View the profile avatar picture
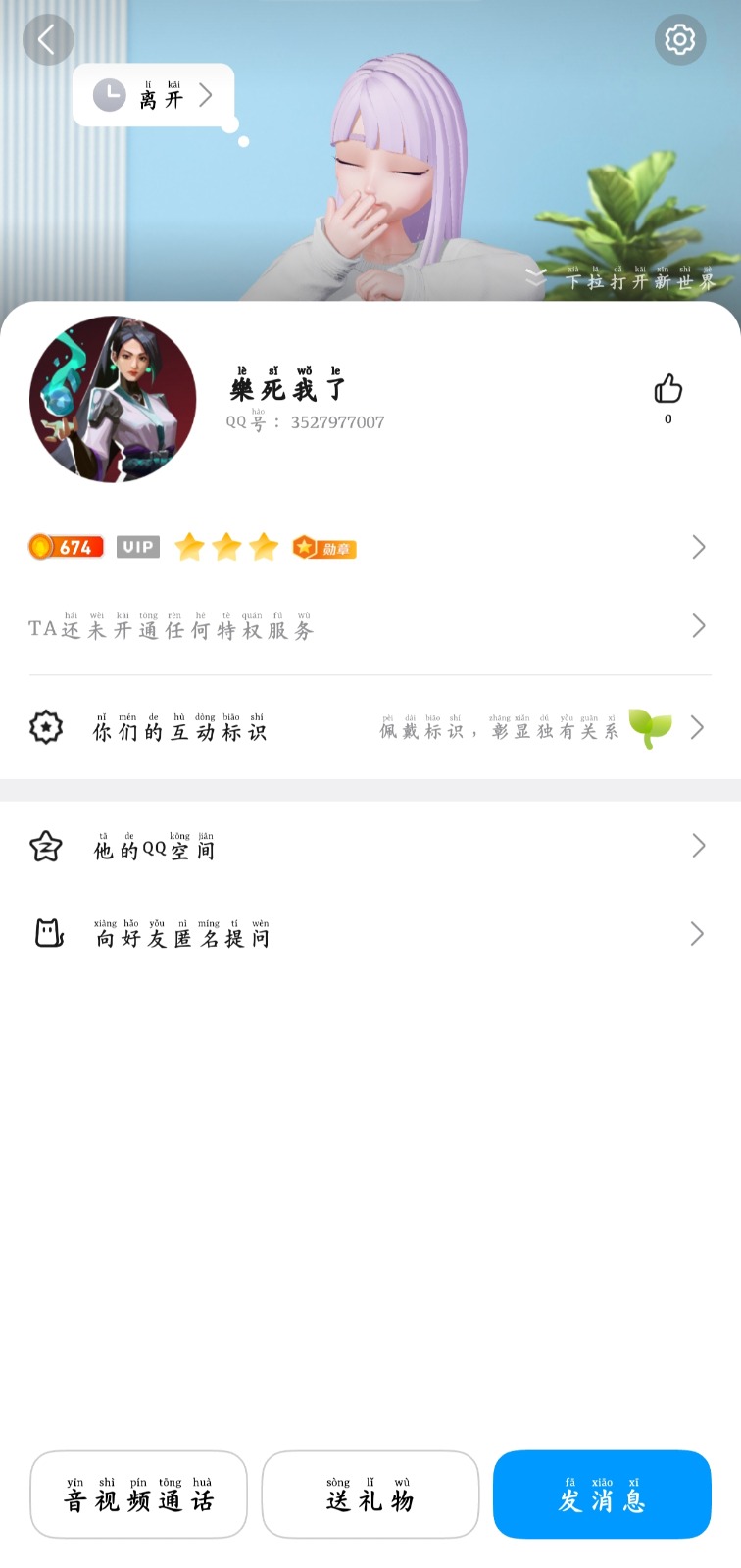This screenshot has width=741, height=1568. 113,399
